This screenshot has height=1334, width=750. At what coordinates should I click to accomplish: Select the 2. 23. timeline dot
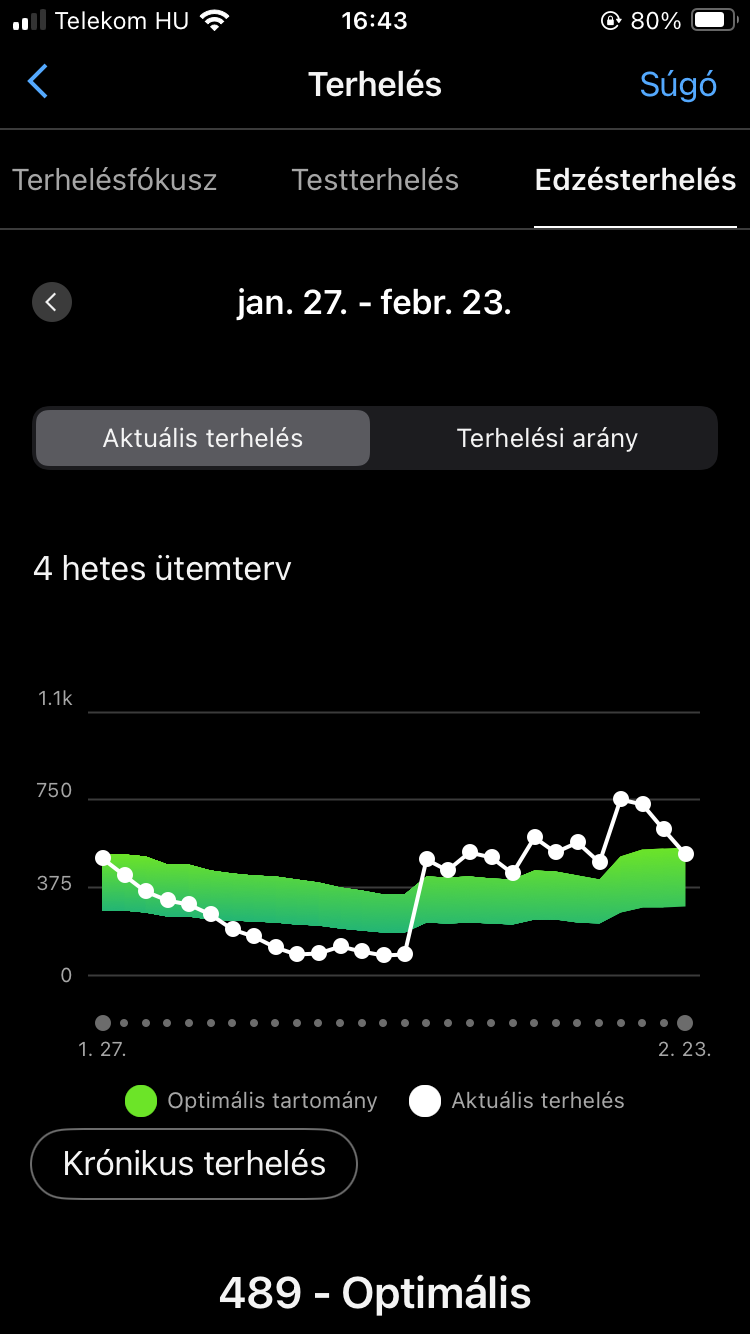tap(685, 1023)
